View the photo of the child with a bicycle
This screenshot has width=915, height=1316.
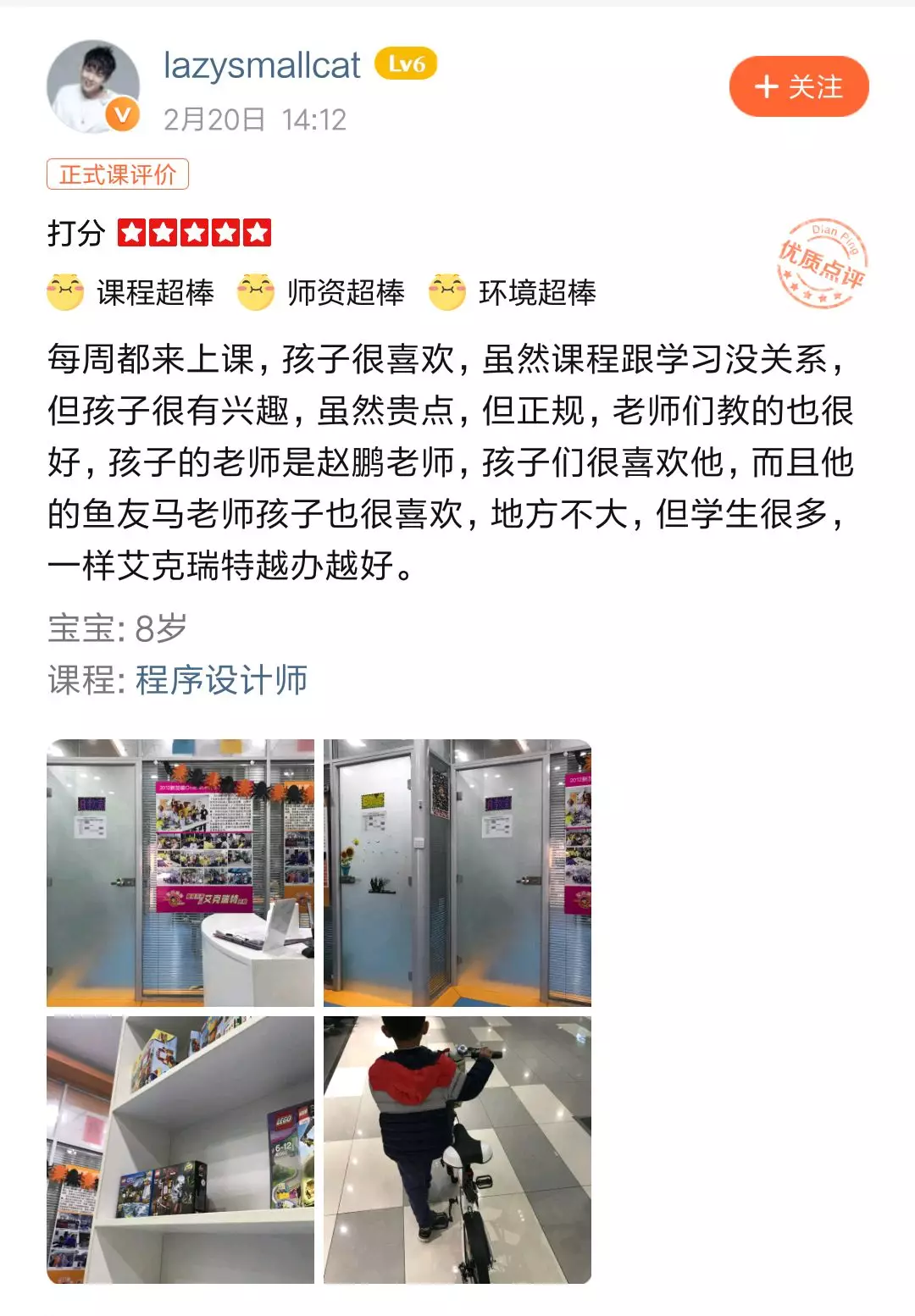pos(457,1149)
